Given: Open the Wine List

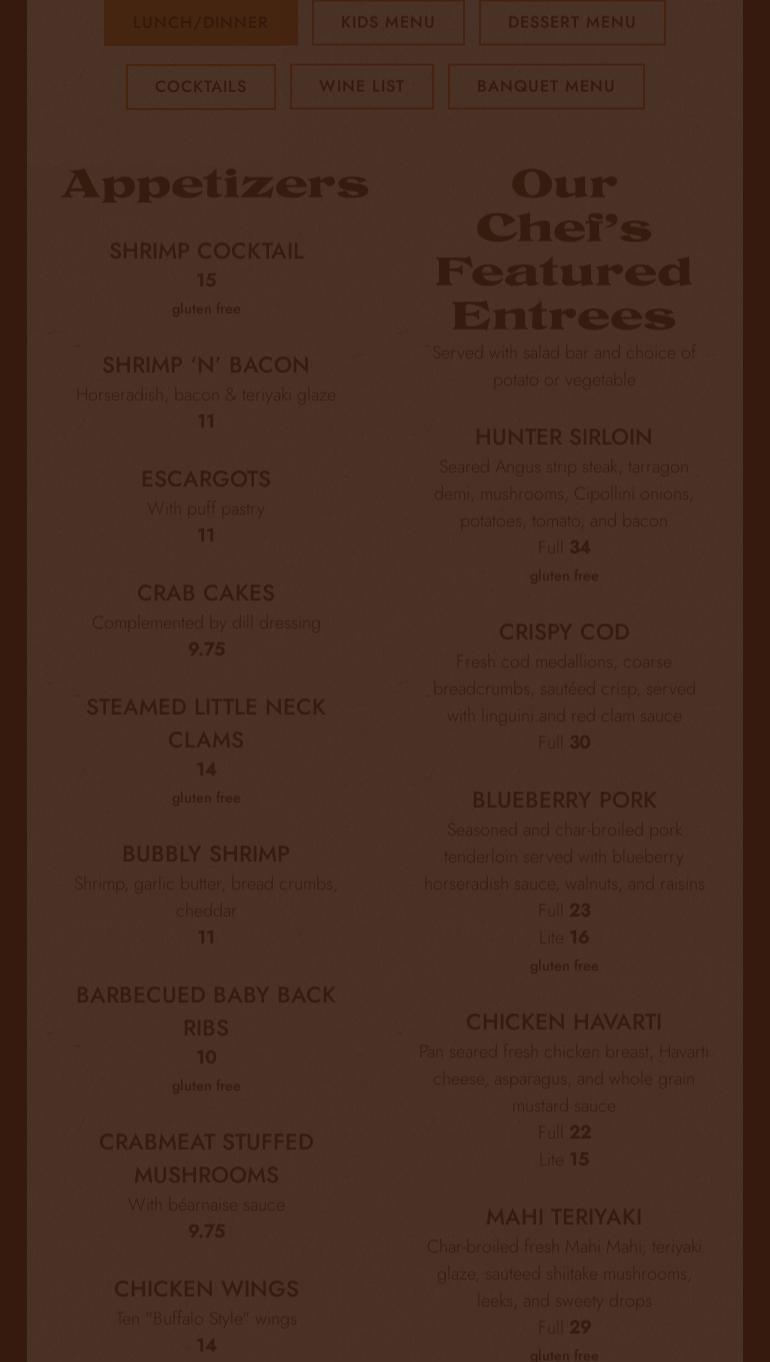Looking at the screenshot, I should (361, 87).
